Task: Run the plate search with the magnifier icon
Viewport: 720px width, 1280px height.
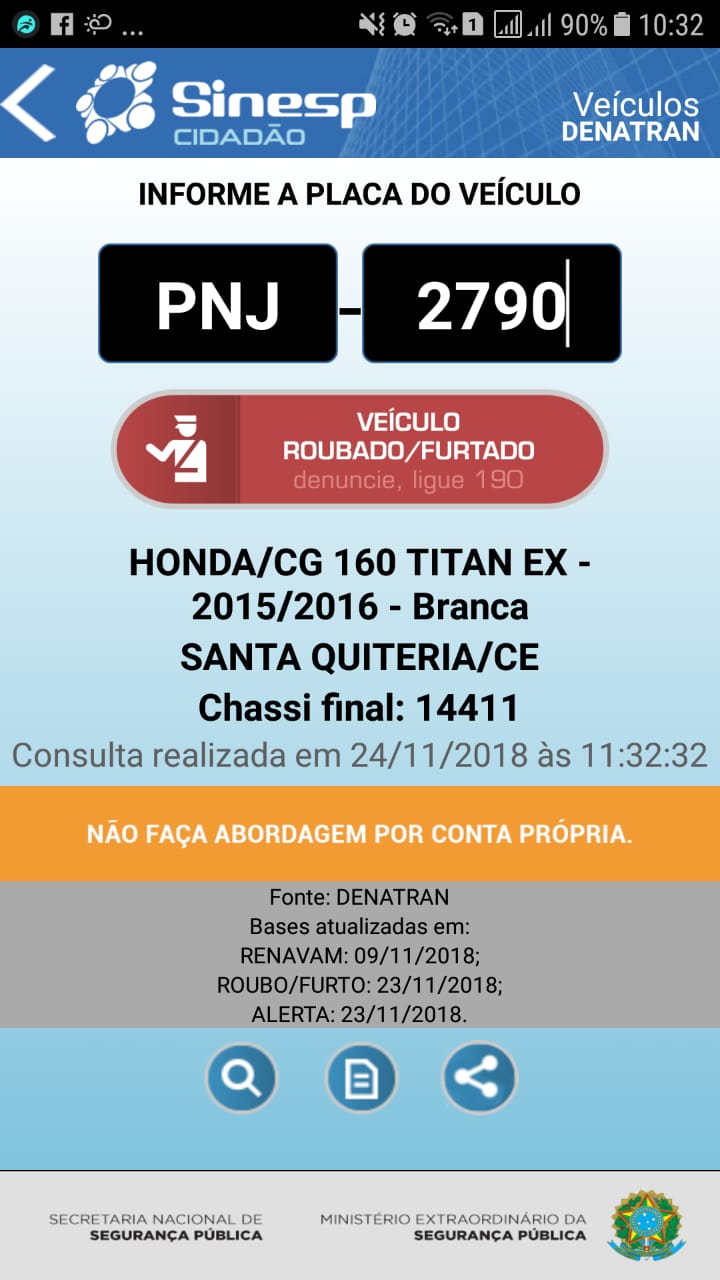Action: (242, 1078)
